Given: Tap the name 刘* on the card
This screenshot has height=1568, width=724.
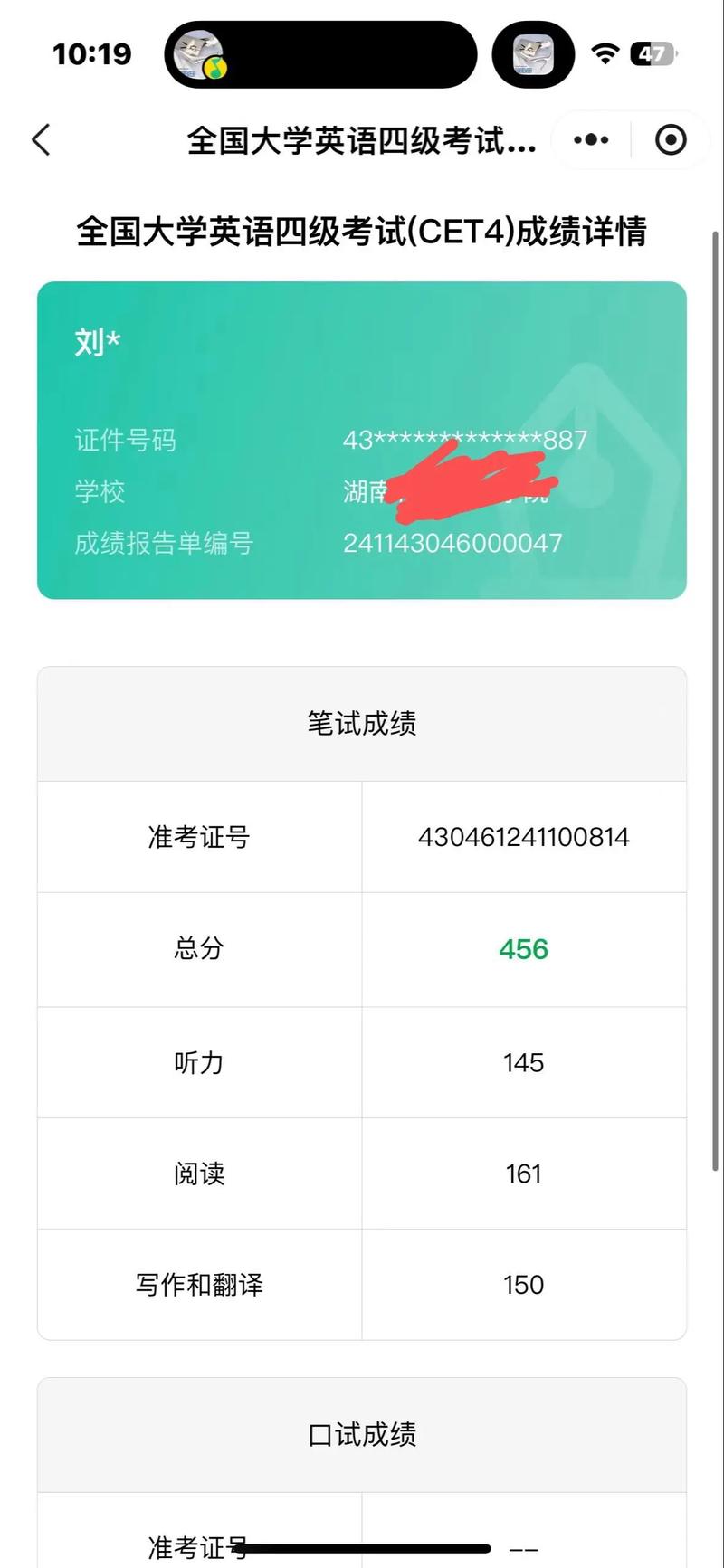Looking at the screenshot, I should [x=95, y=341].
